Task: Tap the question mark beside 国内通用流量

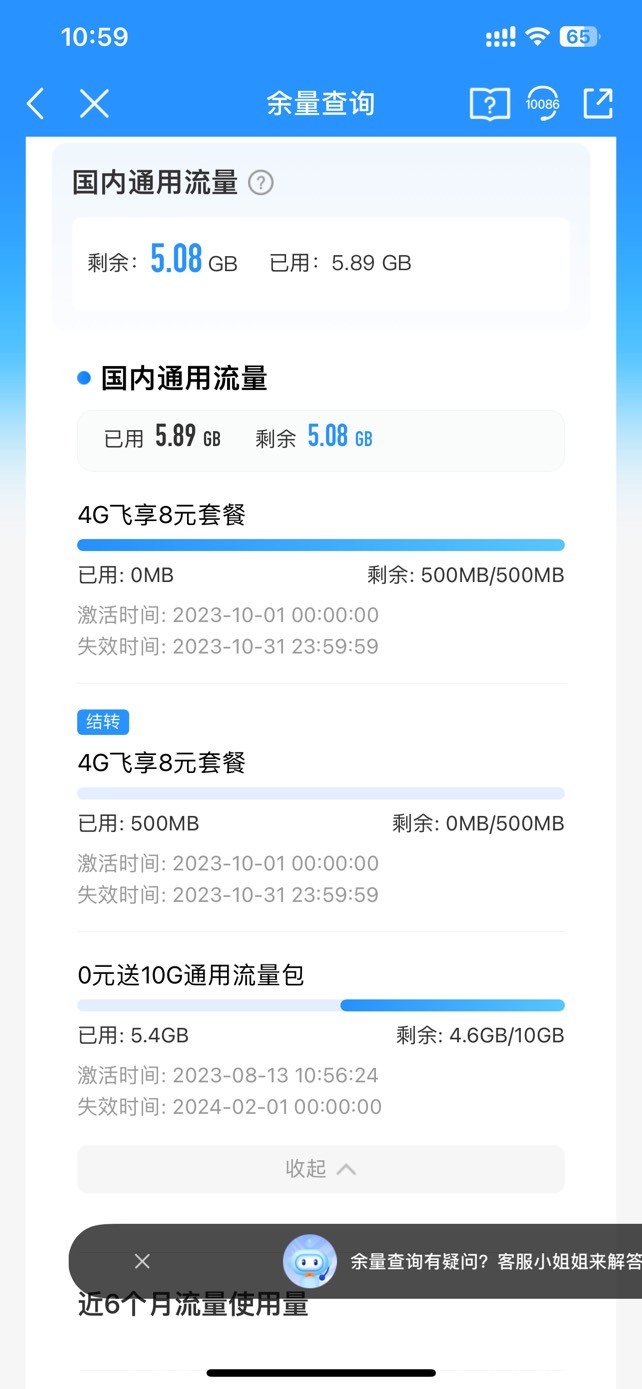Action: (260, 183)
